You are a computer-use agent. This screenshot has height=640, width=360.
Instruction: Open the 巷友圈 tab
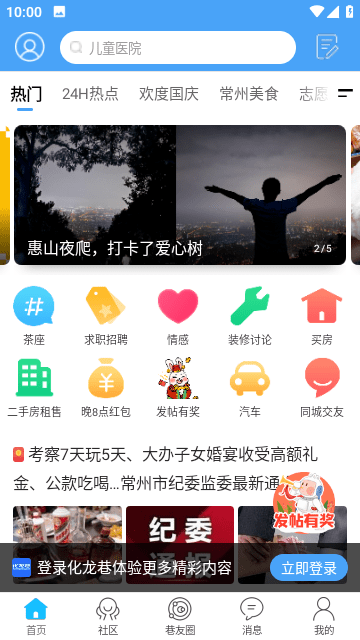[180, 616]
